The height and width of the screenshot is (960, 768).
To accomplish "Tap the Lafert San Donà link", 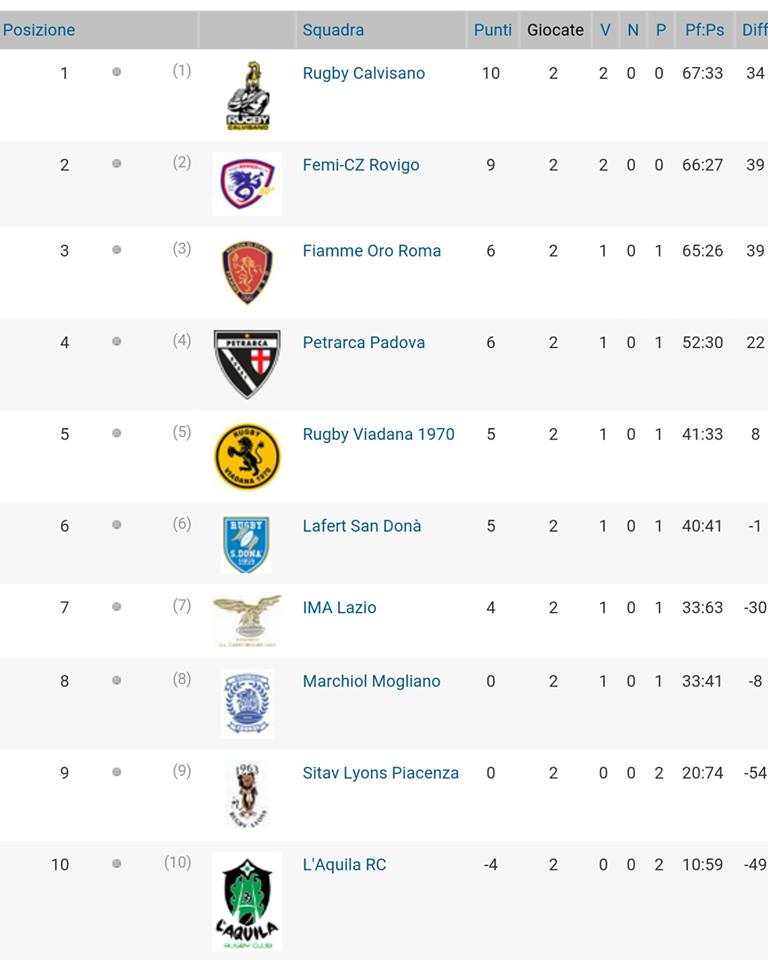I will (x=361, y=525).
